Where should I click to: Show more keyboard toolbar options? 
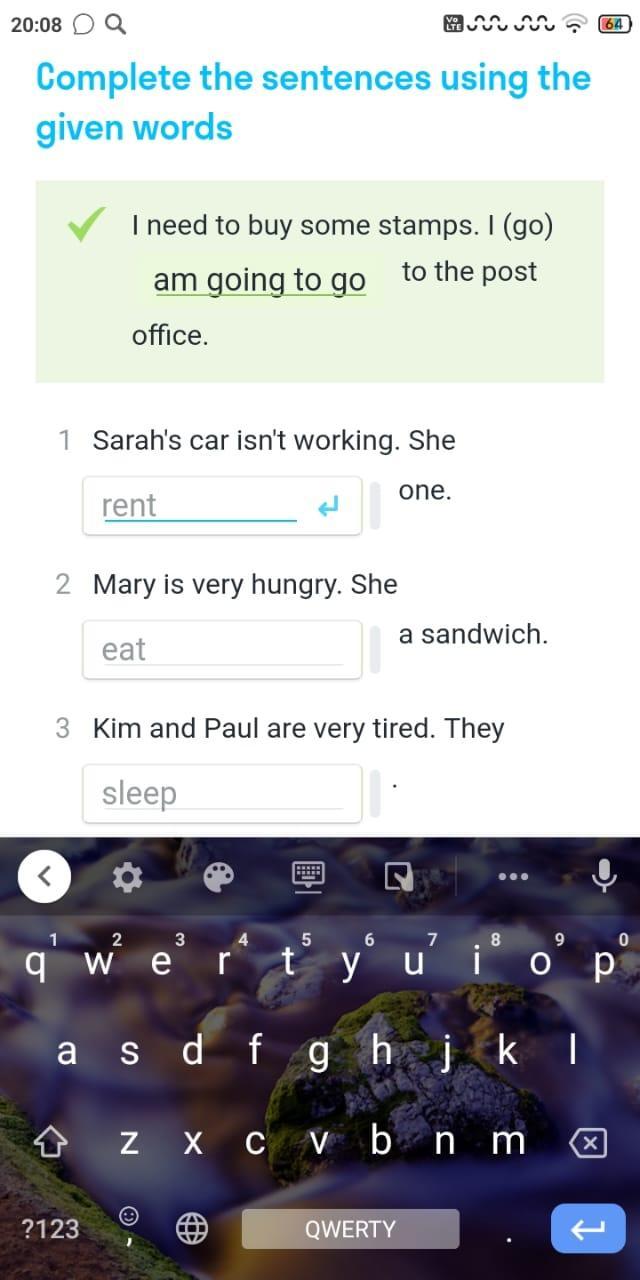coord(512,877)
